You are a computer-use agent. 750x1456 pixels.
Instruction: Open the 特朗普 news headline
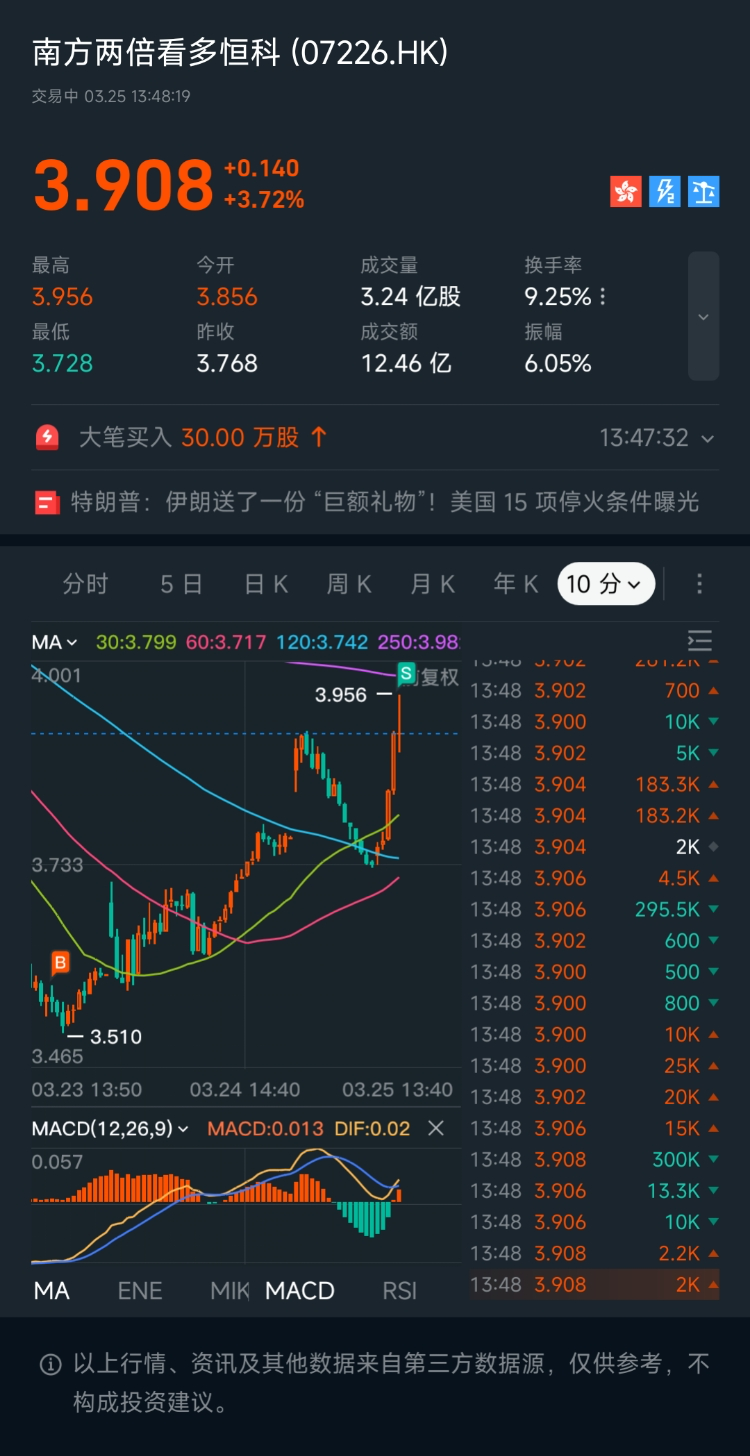click(x=375, y=502)
